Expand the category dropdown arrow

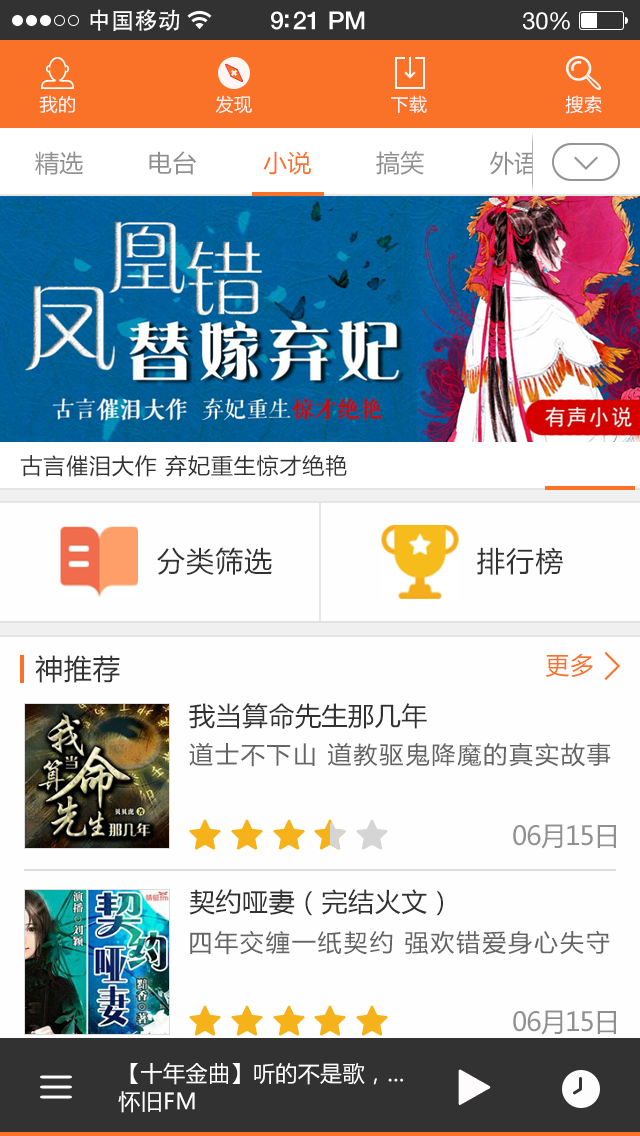point(586,162)
